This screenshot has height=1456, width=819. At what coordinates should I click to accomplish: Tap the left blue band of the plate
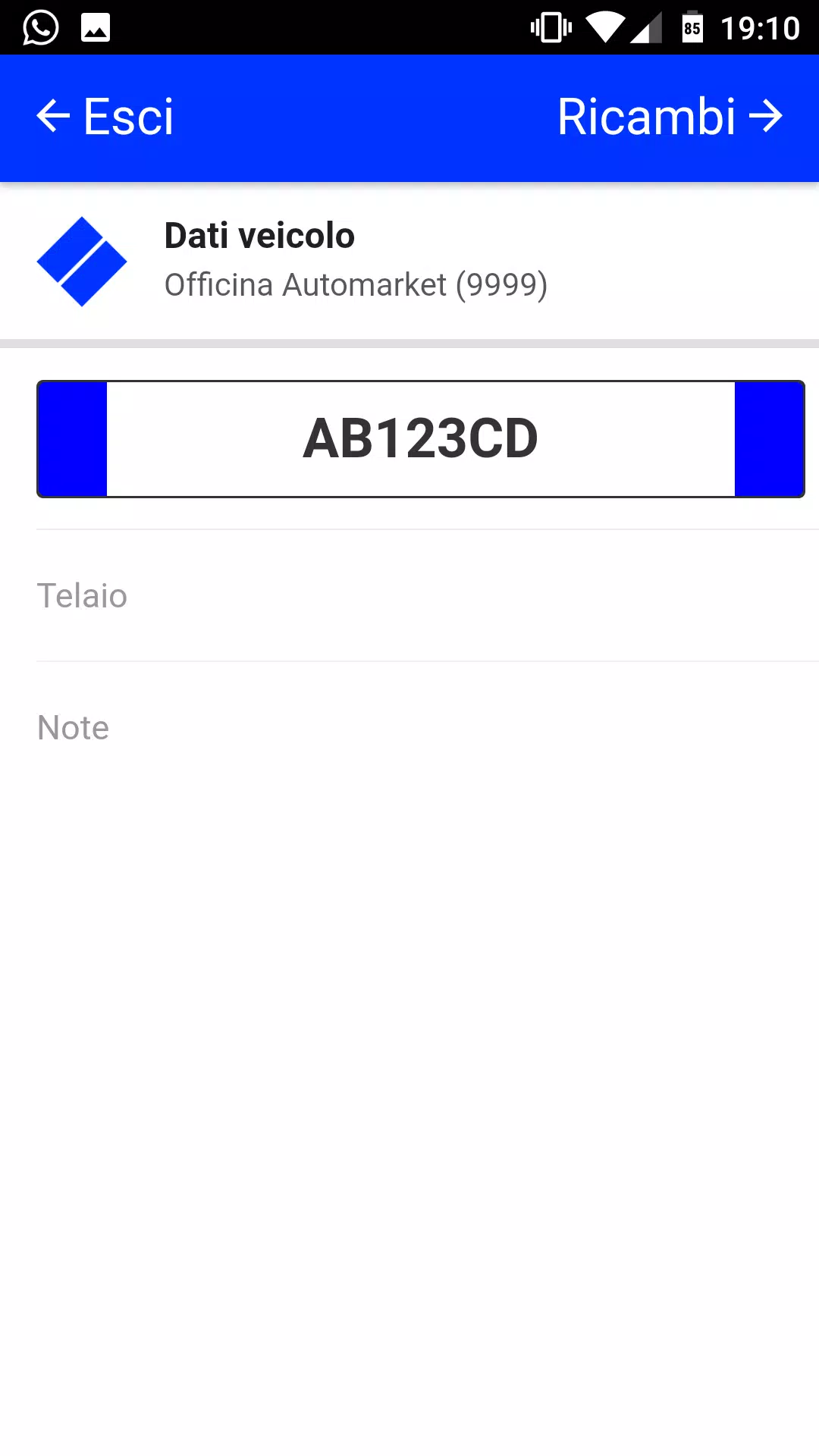[x=72, y=438]
